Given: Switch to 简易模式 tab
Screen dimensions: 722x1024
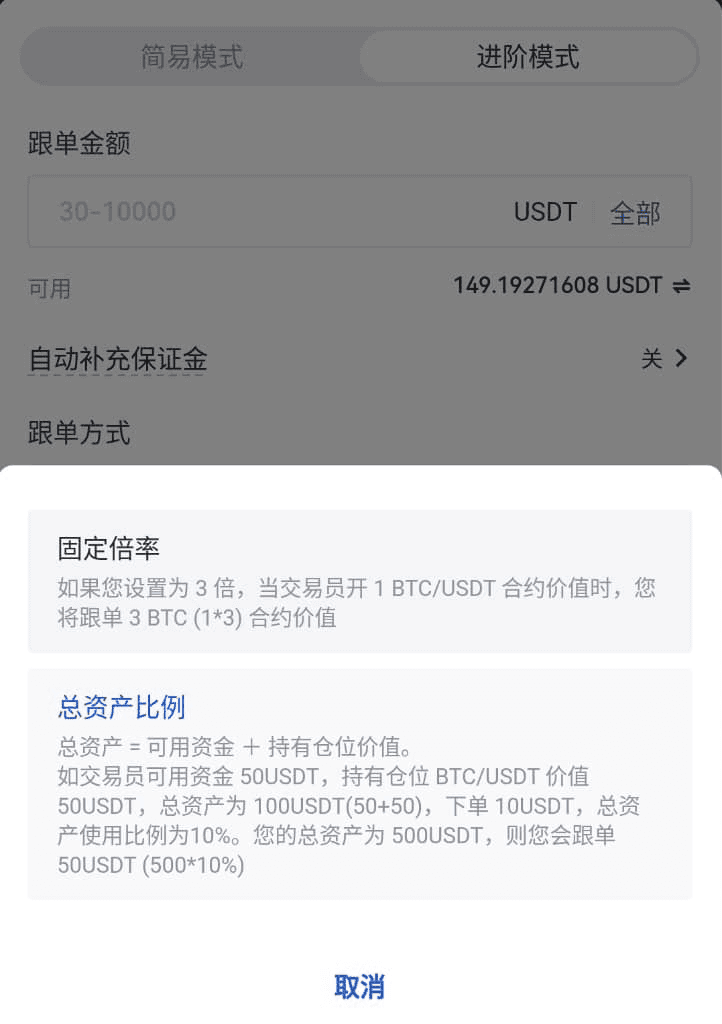Looking at the screenshot, I should pos(191,57).
